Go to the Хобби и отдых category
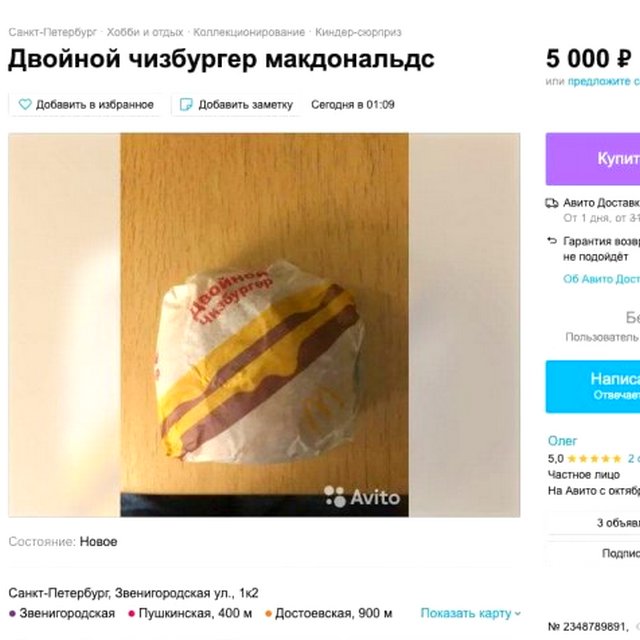The width and height of the screenshot is (640, 640). coord(145,33)
